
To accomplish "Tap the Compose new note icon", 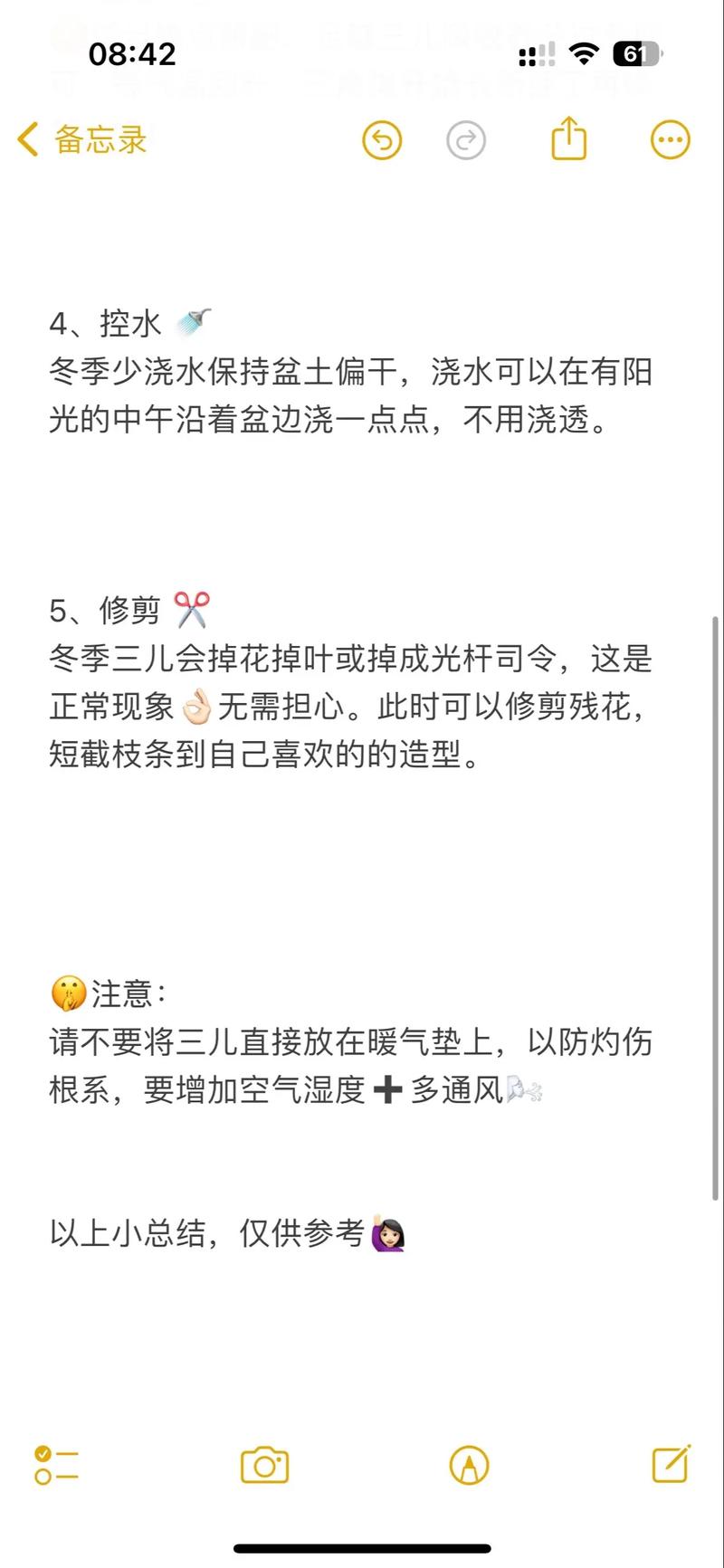I will 670,1463.
